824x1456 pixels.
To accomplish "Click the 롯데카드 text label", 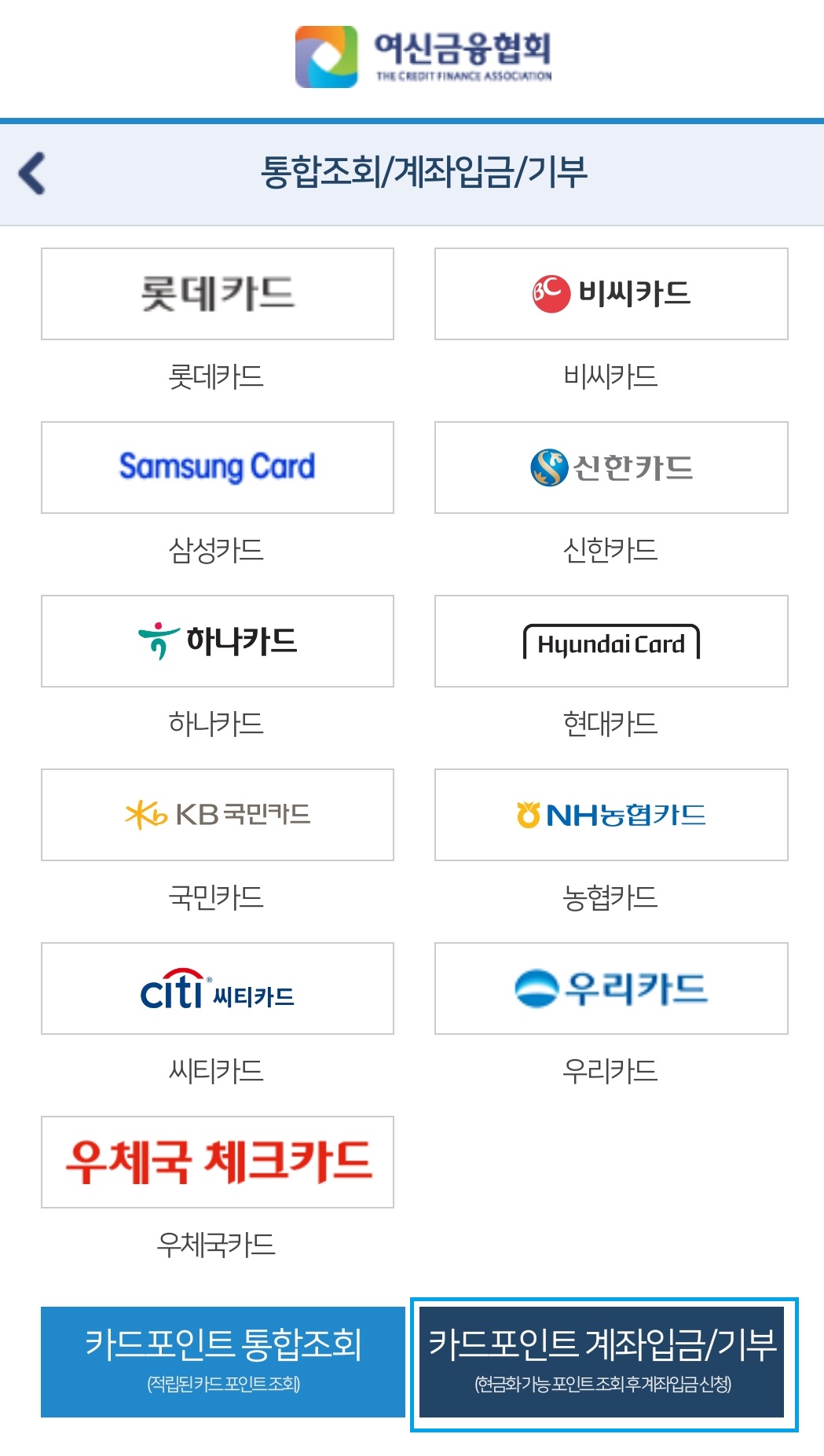I will pos(217,377).
